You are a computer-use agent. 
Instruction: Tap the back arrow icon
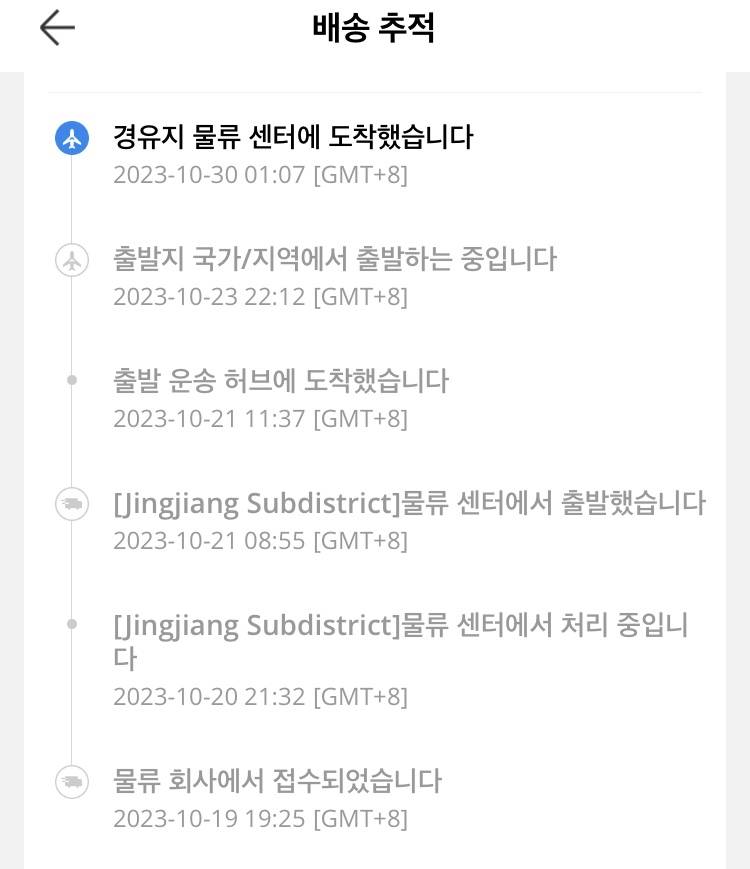pos(55,27)
